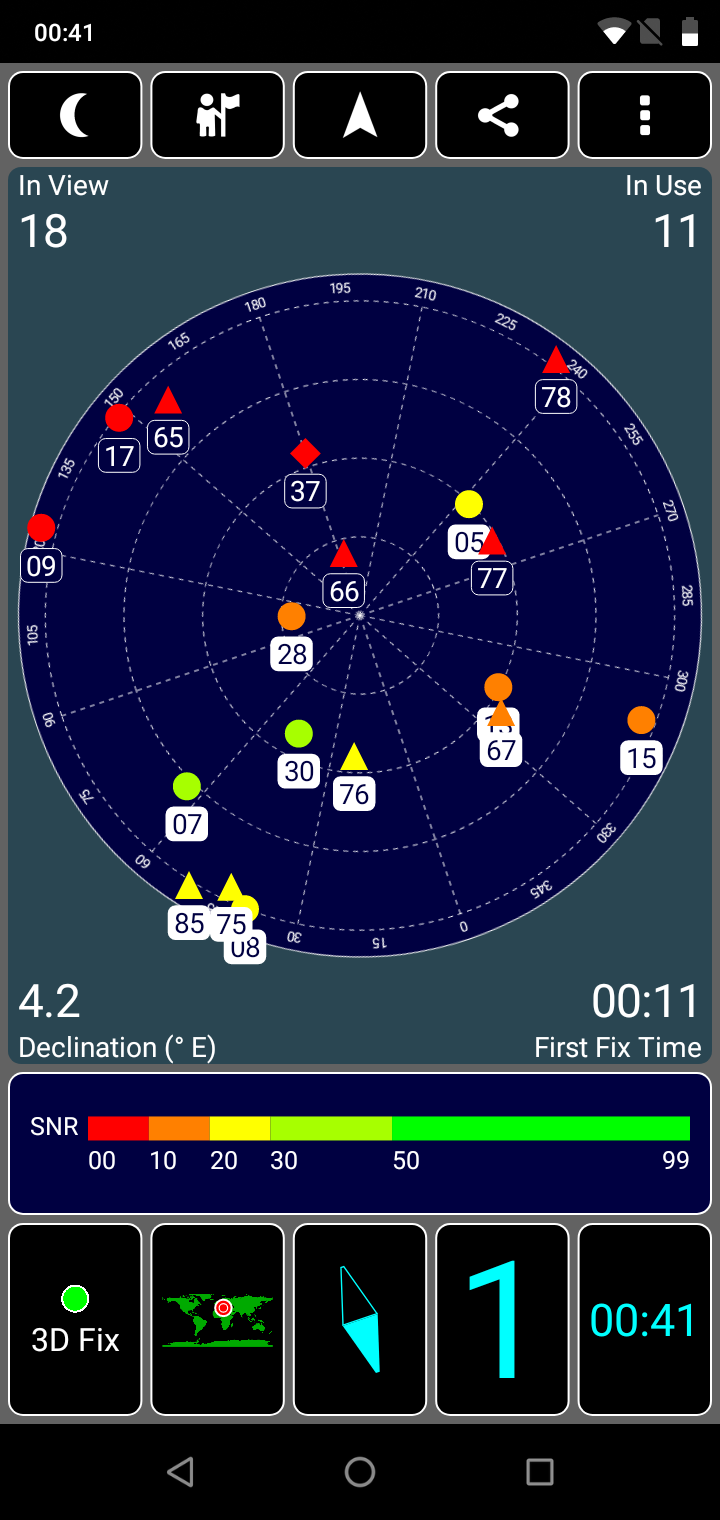The height and width of the screenshot is (1520, 720).
Task: Toggle night mode with the moon icon
Action: coord(75,115)
